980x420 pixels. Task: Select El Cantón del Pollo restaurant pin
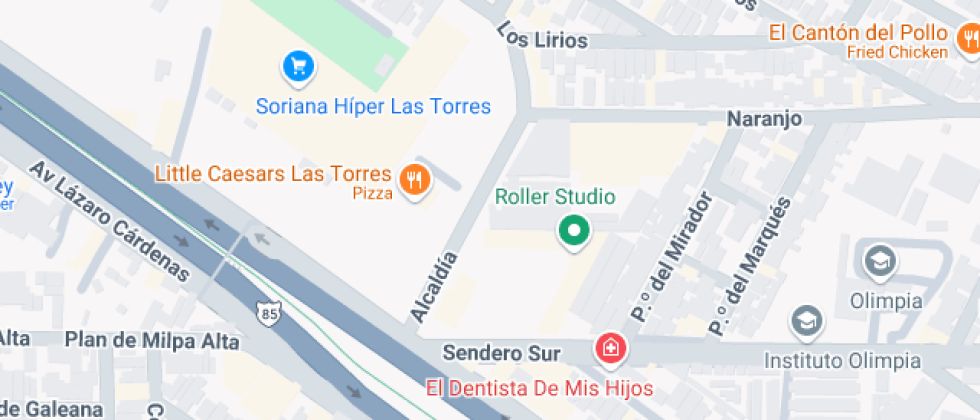[x=969, y=41]
